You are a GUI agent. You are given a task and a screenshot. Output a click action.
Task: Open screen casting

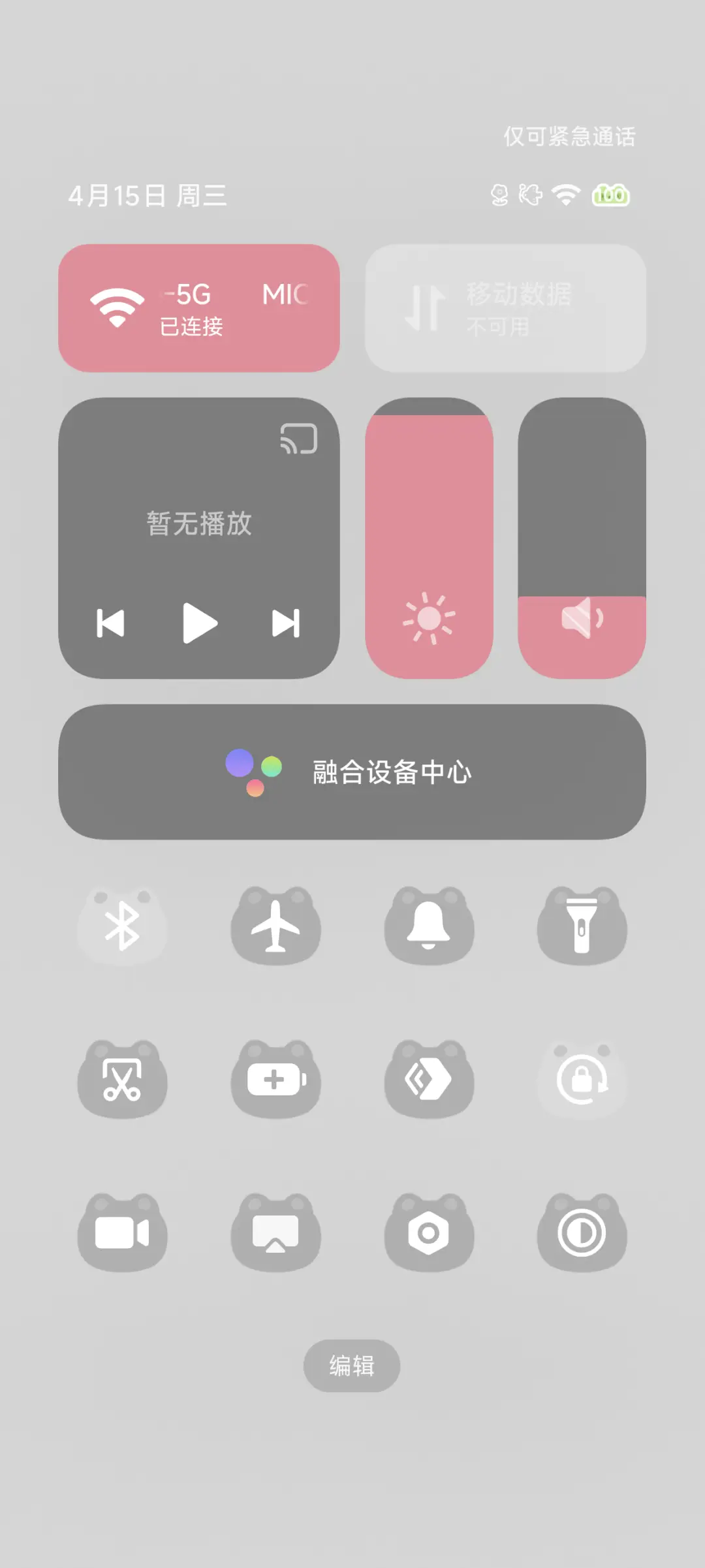click(x=275, y=1232)
